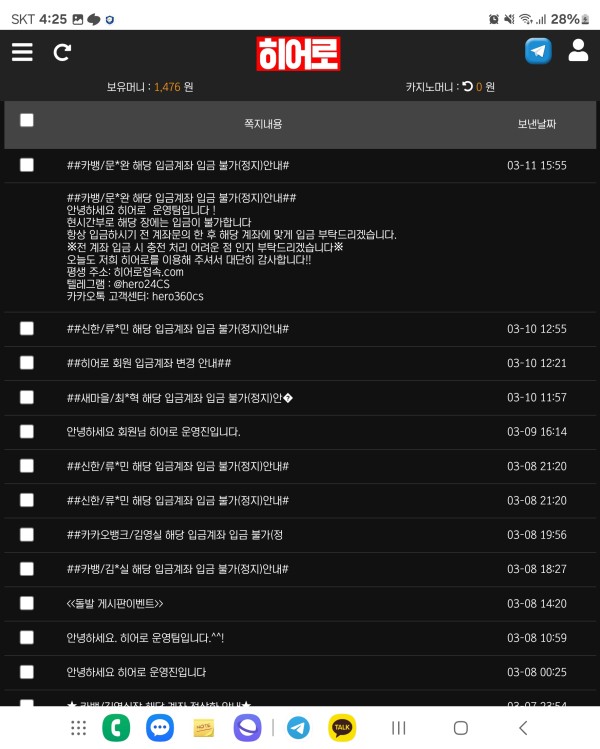Go back with the system back button

pyautogui.click(x=522, y=727)
